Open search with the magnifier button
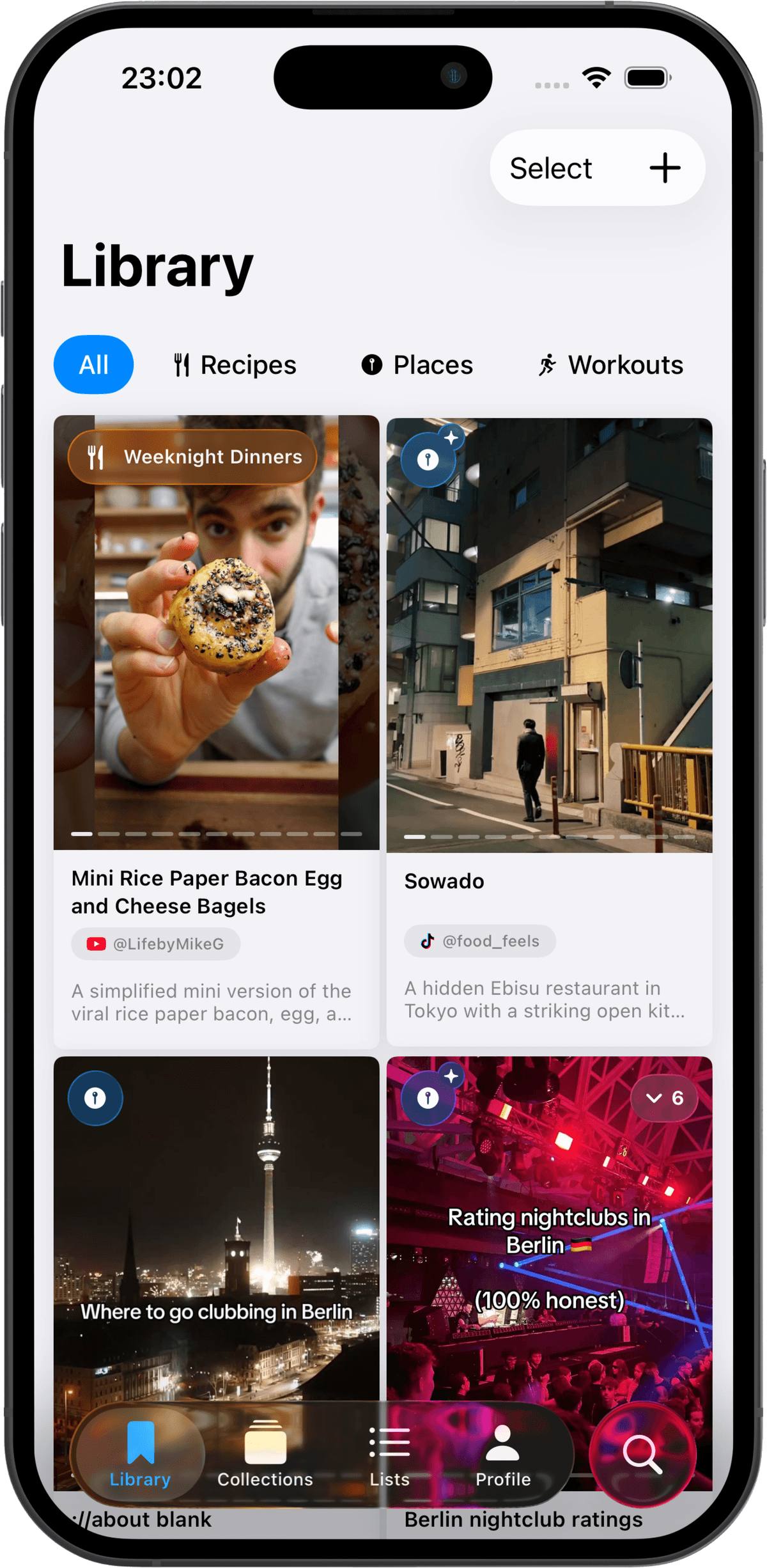Viewport: 767px width, 1568px height. point(642,1454)
